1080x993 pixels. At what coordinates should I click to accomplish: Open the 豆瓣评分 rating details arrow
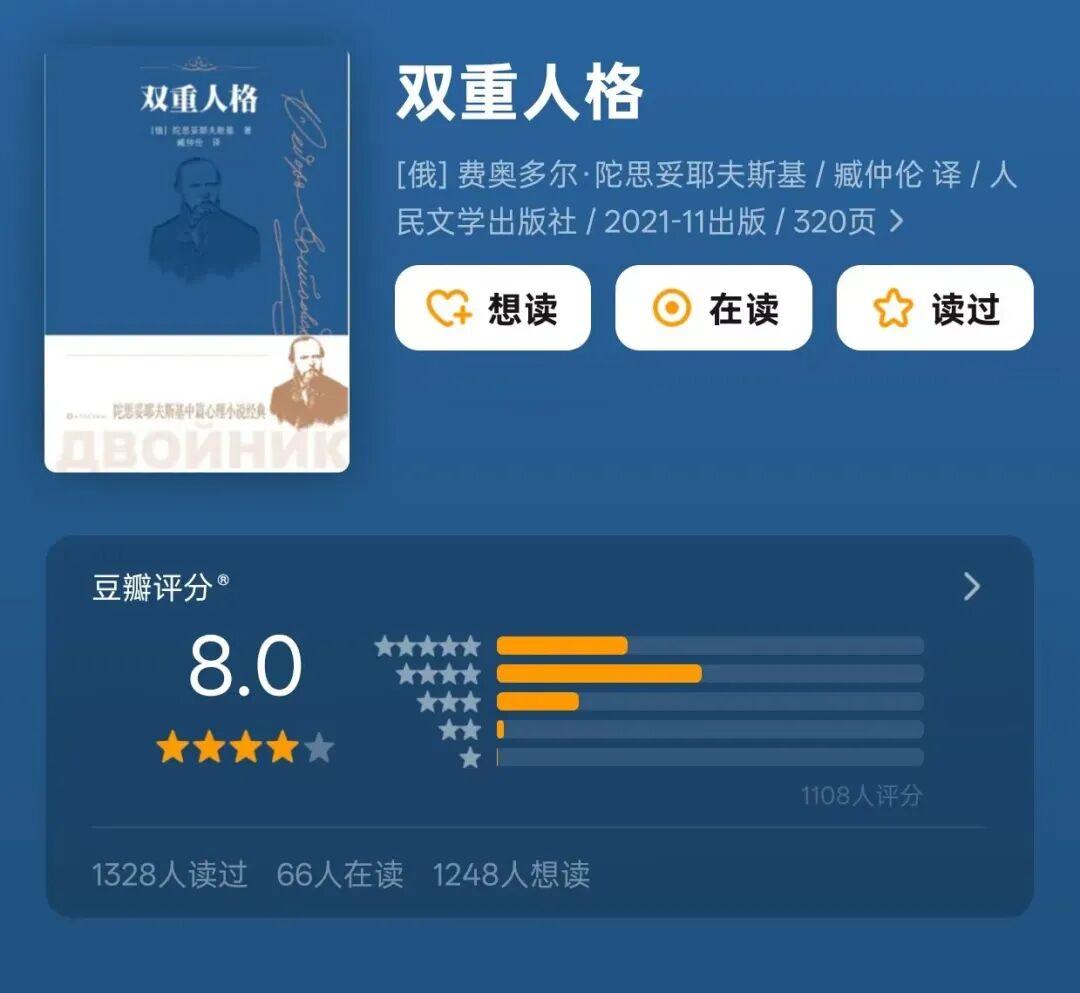pos(971,587)
